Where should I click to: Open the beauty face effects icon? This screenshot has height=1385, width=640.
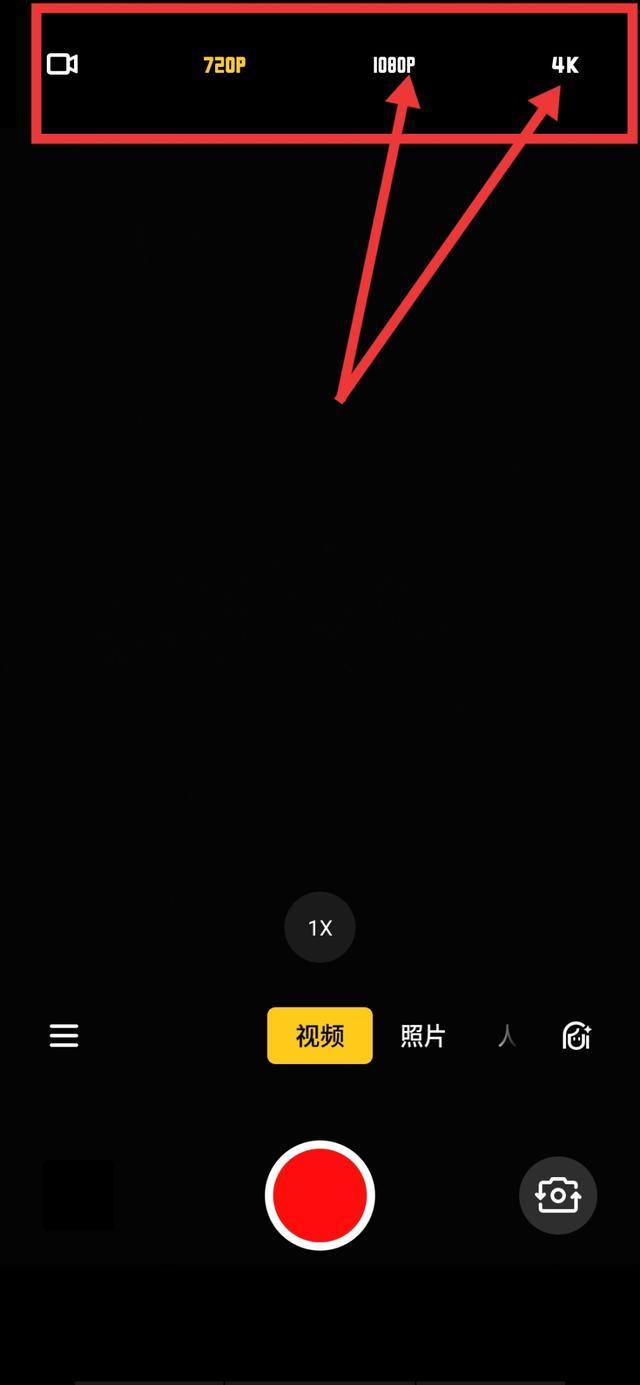tap(576, 1036)
